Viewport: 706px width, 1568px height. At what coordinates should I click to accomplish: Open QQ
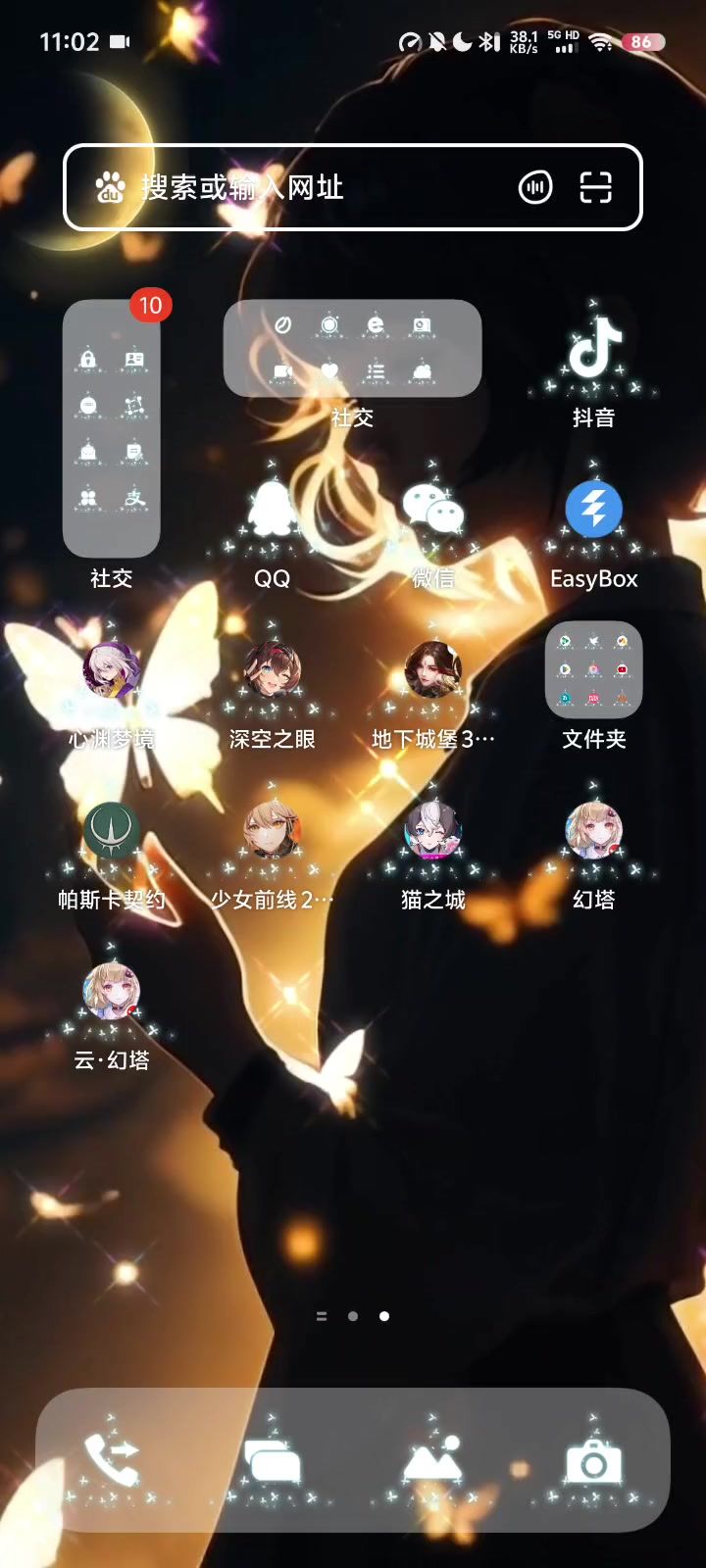[272, 511]
